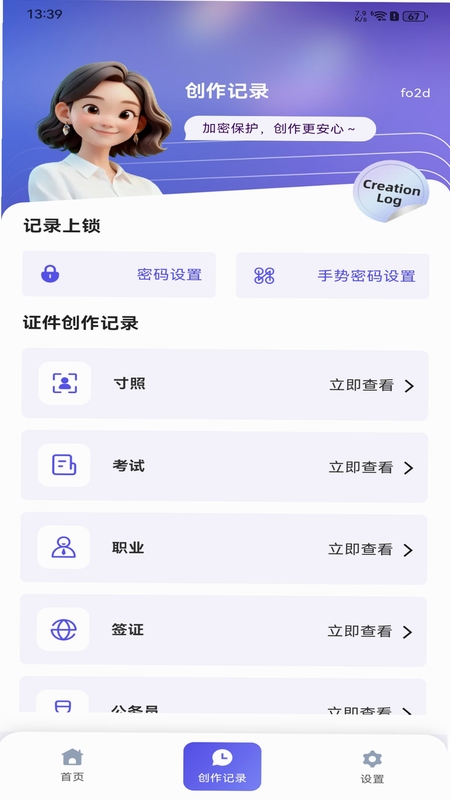450x800 pixels.
Task: Open 密码设置 password setup
Action: point(119,274)
